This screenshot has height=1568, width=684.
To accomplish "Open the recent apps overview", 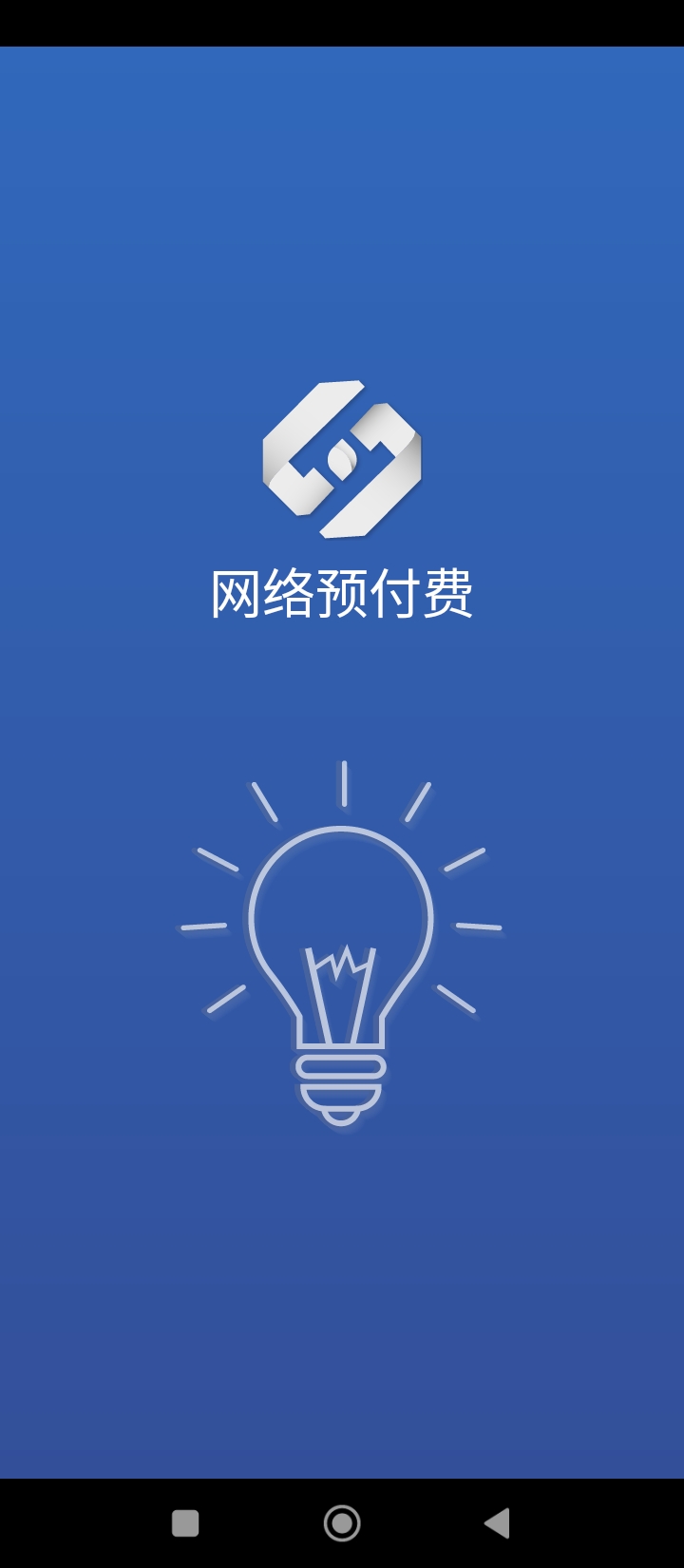I will click(185, 1523).
